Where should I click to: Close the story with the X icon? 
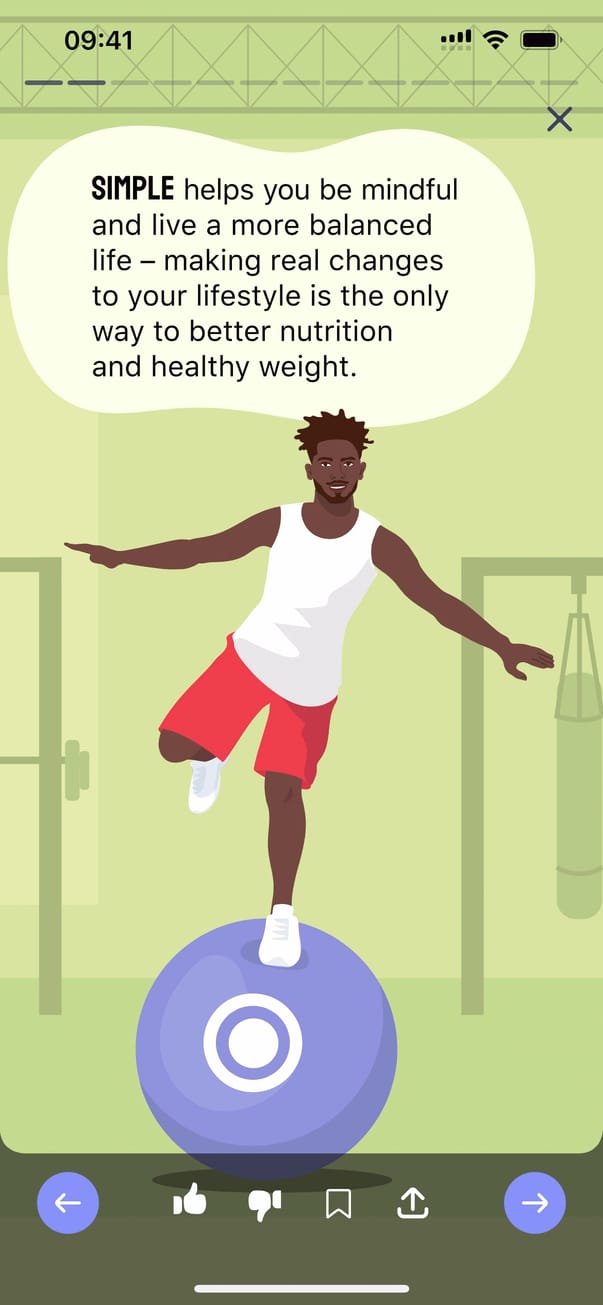560,119
